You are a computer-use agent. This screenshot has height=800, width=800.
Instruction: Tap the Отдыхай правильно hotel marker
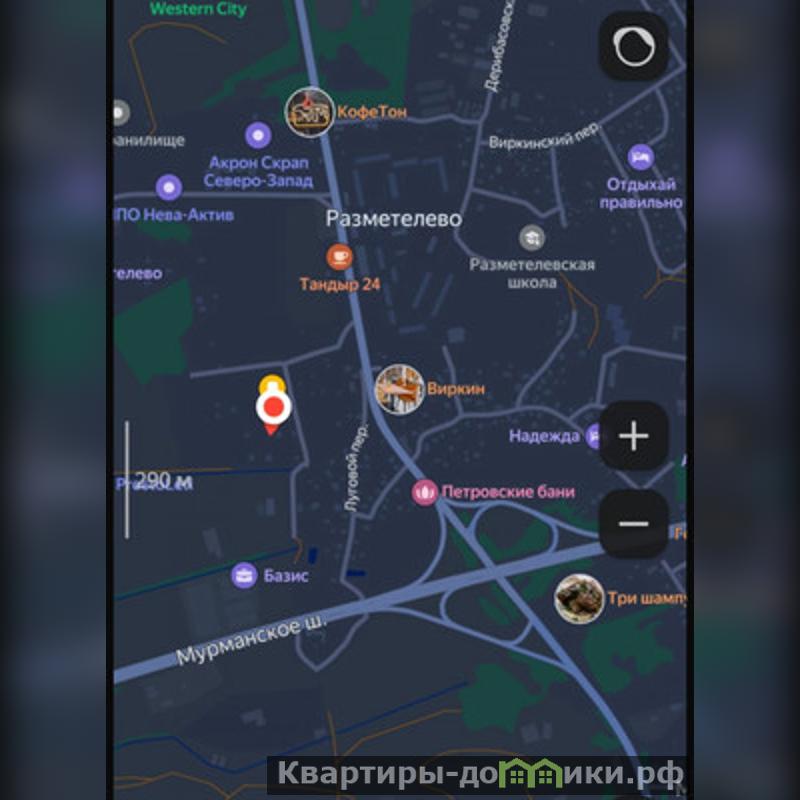coord(641,157)
